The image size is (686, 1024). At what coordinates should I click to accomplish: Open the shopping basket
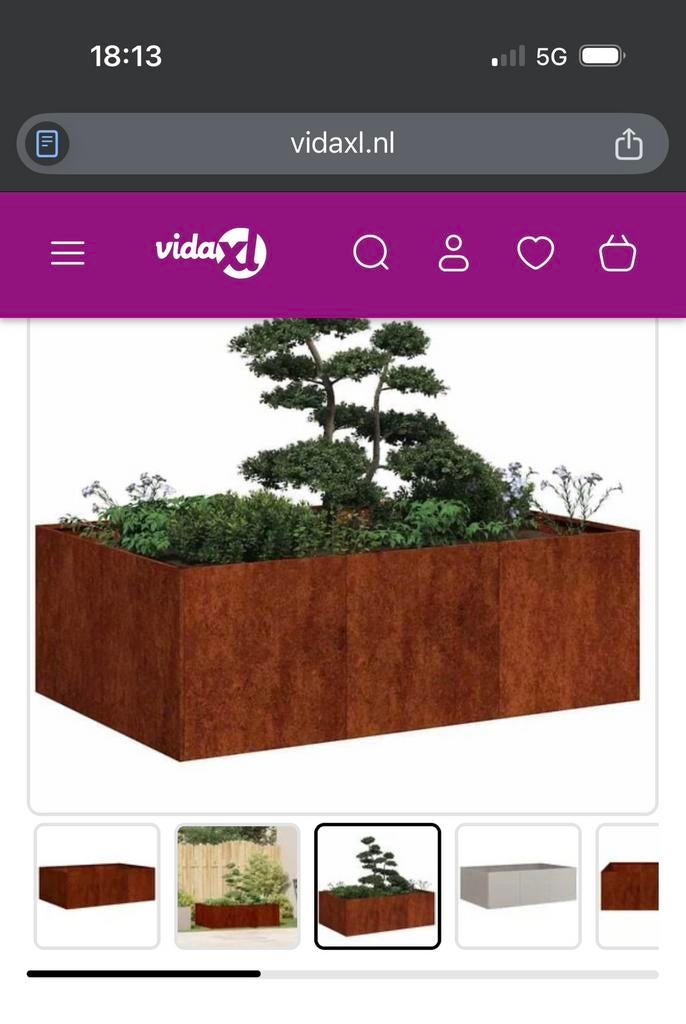[617, 253]
